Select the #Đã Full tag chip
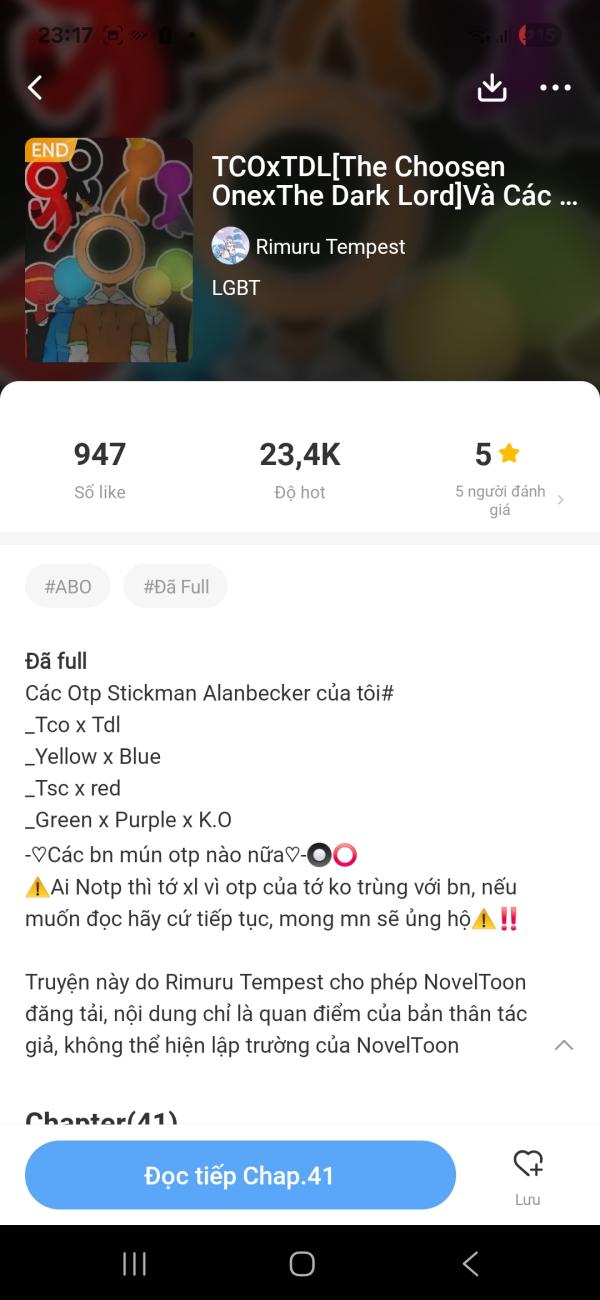600x1300 pixels. 176,587
